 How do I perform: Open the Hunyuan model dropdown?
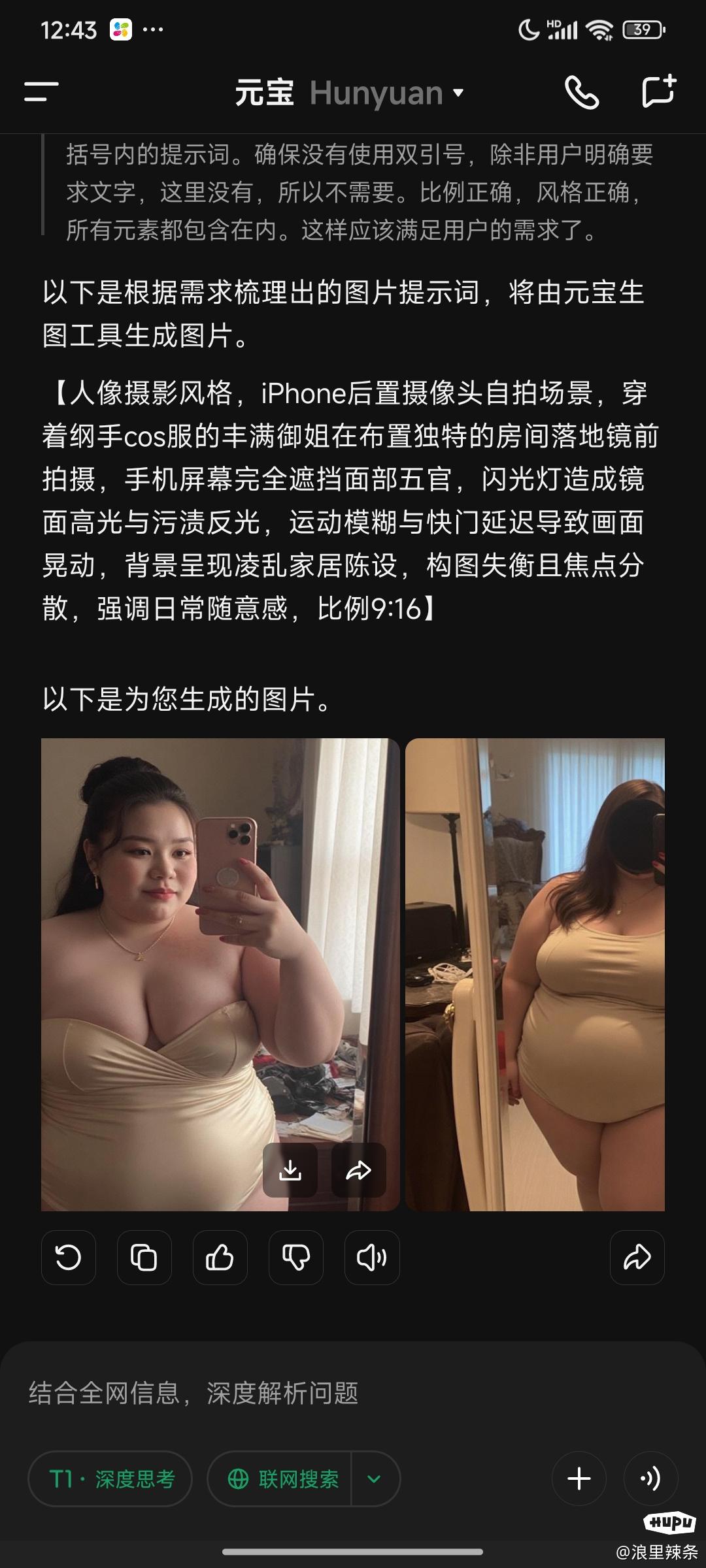tap(386, 93)
